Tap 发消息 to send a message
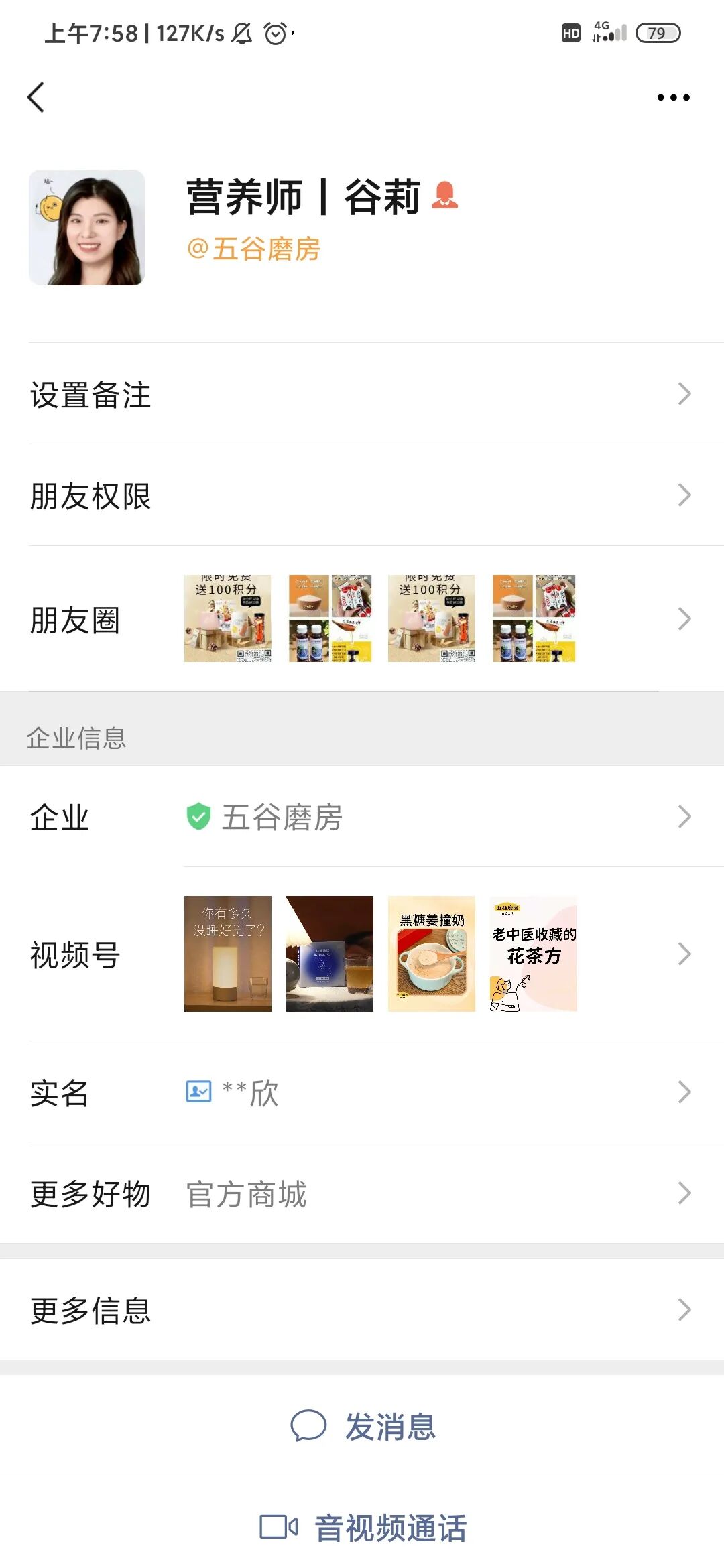 (363, 1426)
